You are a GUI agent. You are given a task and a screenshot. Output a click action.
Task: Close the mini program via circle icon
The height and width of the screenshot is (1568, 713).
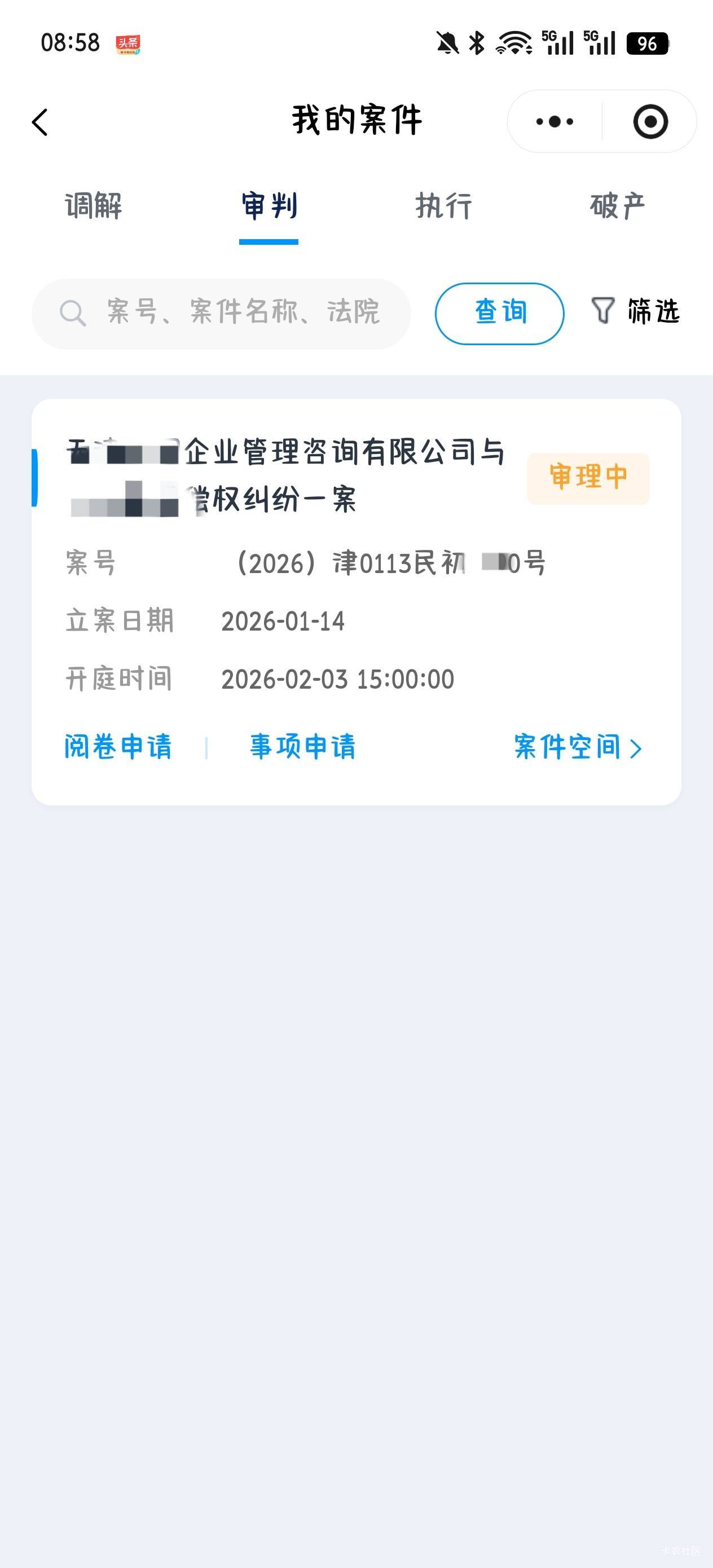pos(650,122)
